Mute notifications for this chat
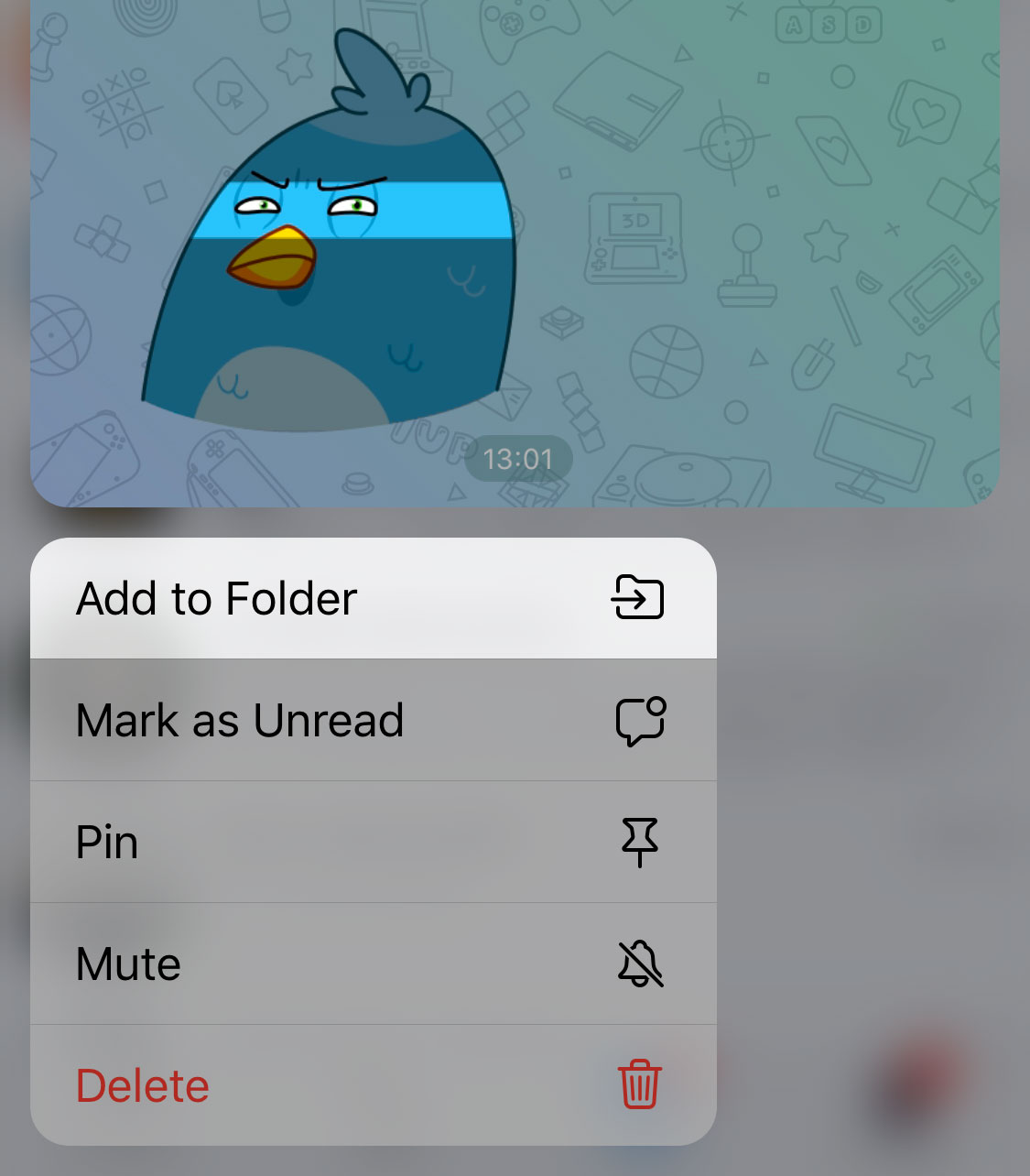Image resolution: width=1030 pixels, height=1176 pixels. (x=373, y=964)
